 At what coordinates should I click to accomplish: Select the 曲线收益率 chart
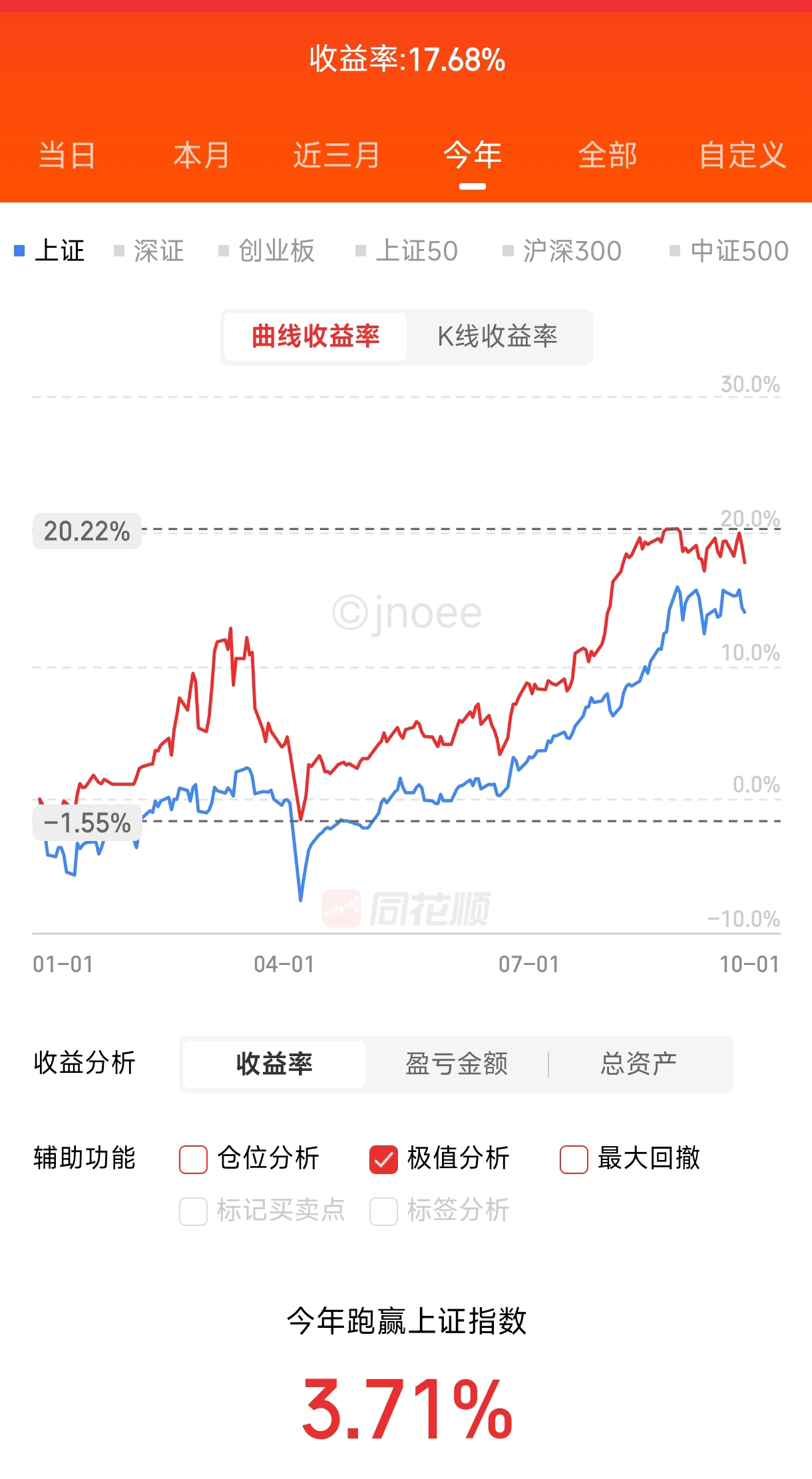coord(315,337)
